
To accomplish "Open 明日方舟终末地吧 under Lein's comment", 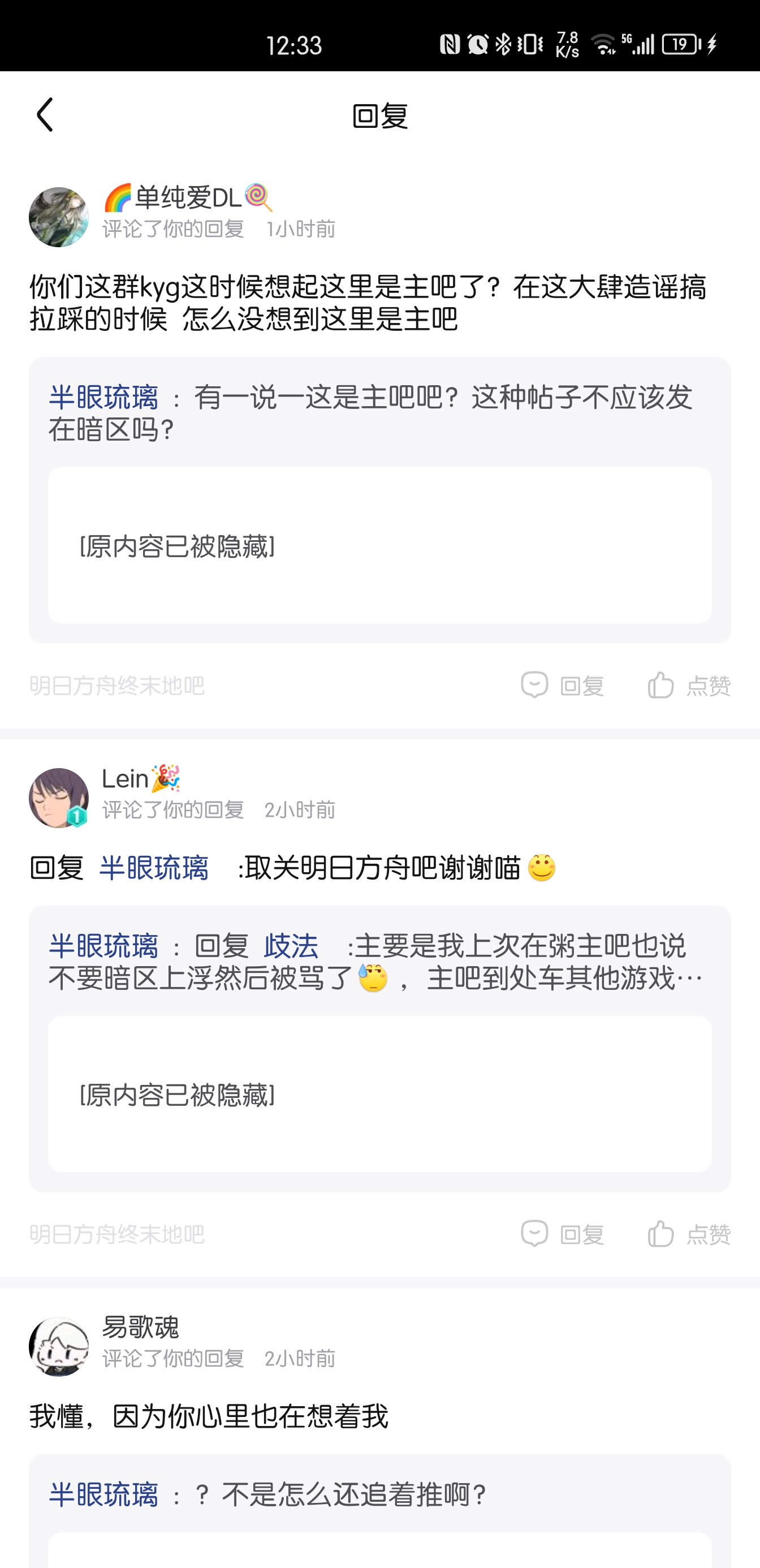I will (x=117, y=1234).
